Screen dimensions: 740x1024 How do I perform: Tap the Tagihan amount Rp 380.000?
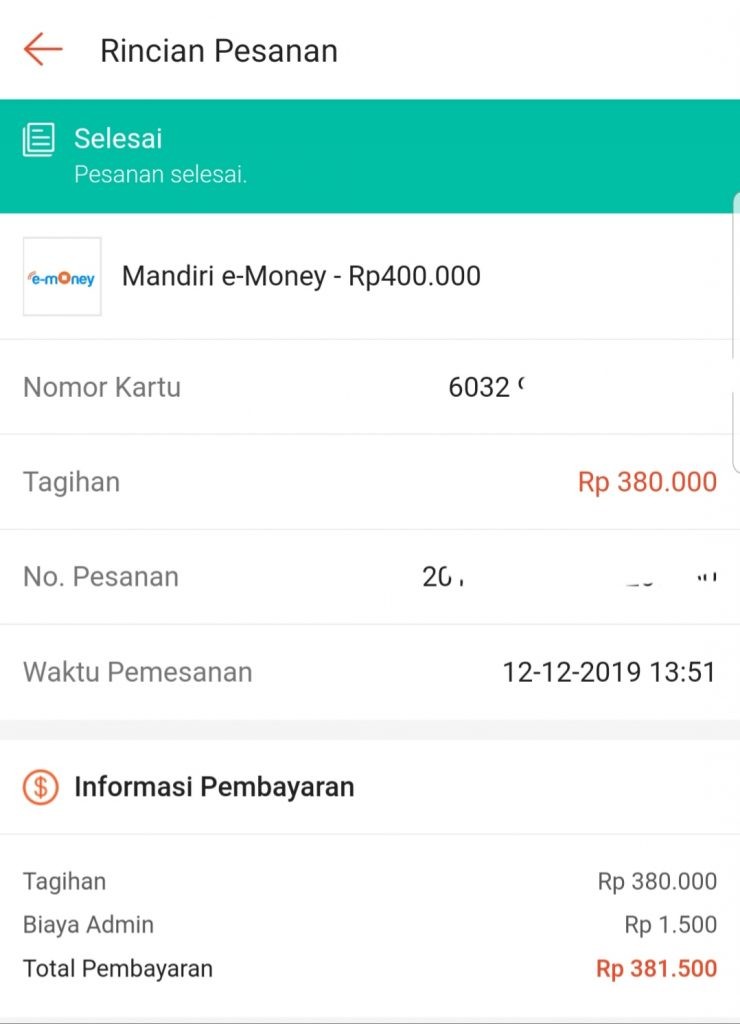[646, 481]
